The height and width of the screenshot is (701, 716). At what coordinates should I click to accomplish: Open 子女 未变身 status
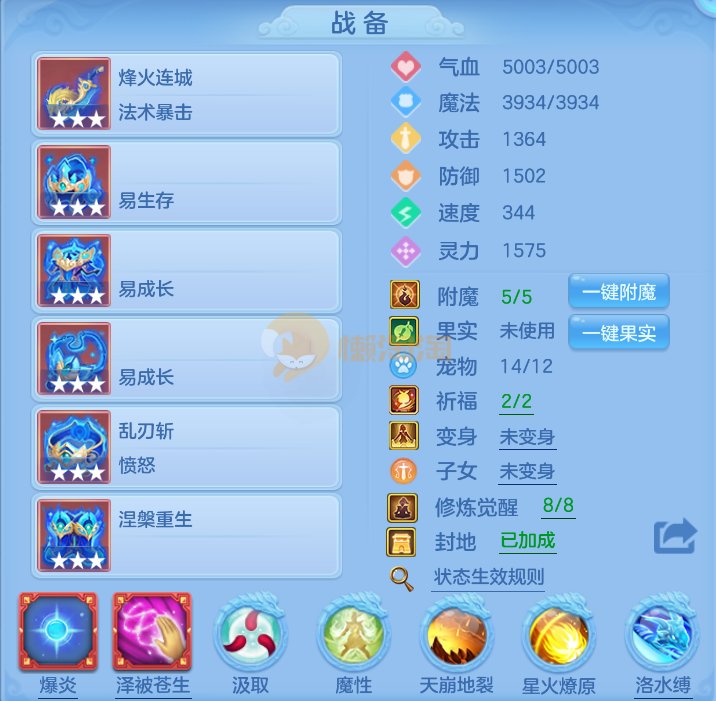tap(527, 472)
